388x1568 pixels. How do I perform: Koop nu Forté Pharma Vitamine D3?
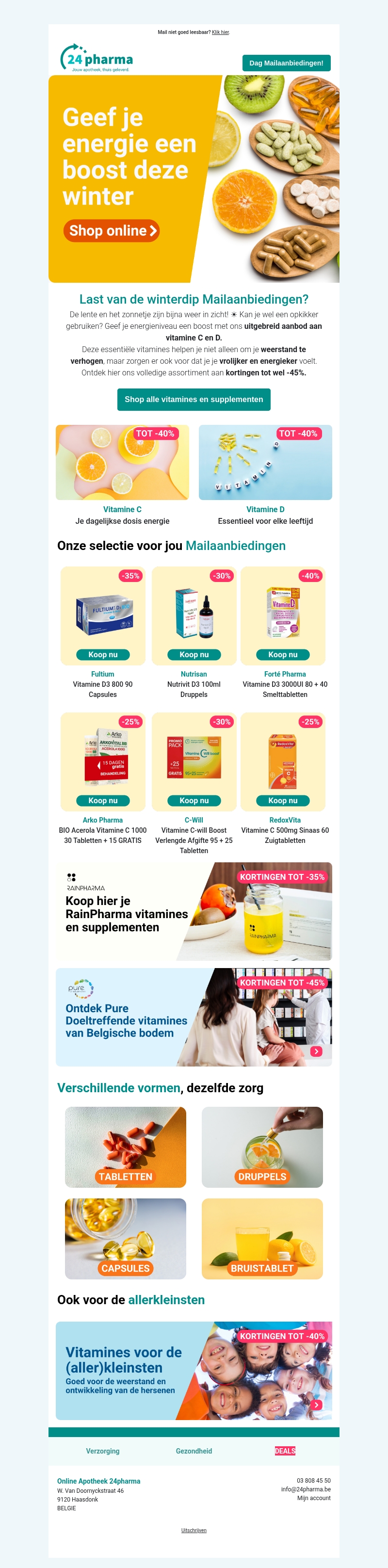tap(283, 654)
